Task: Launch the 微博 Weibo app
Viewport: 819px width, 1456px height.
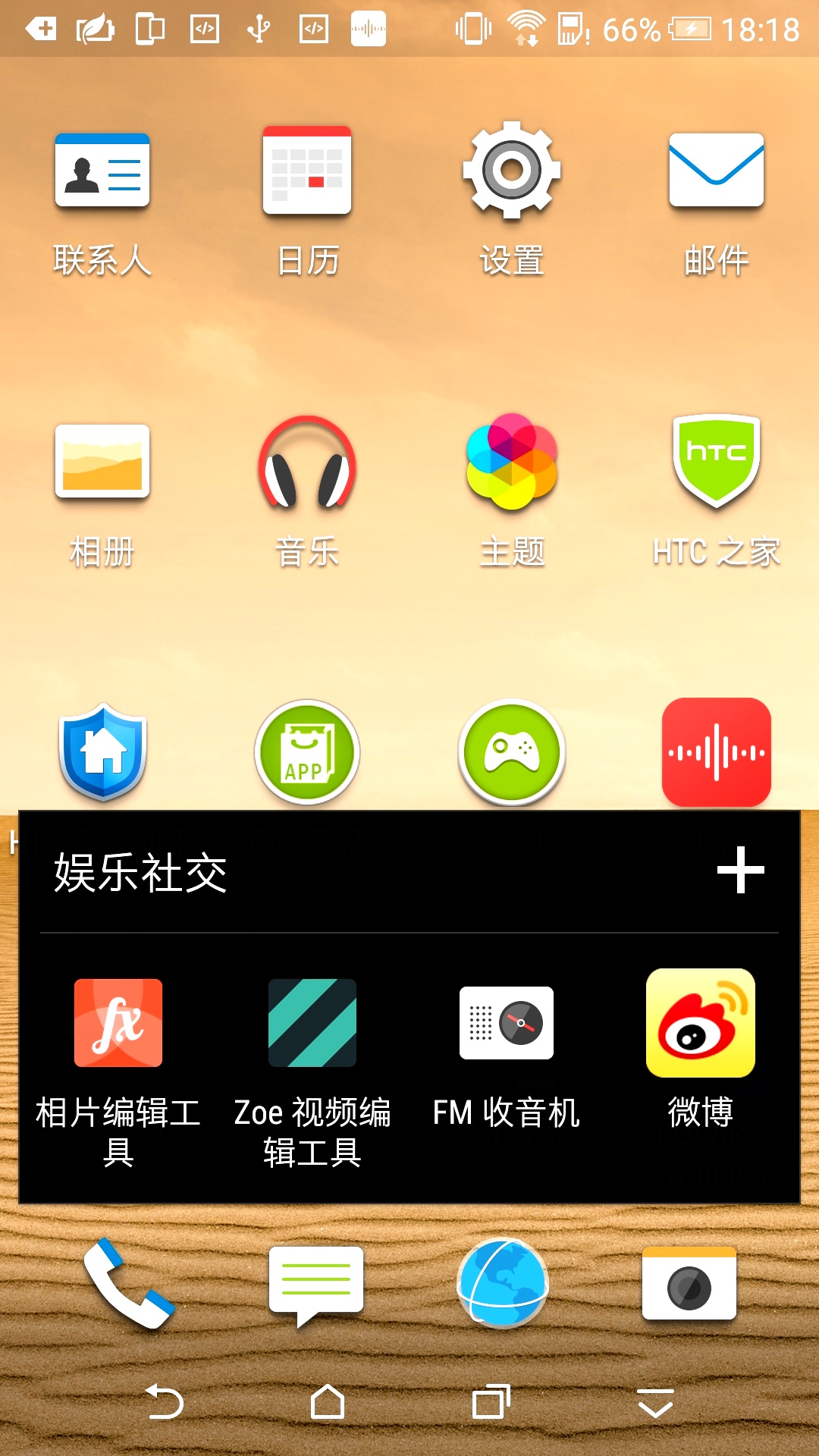Action: (701, 1023)
